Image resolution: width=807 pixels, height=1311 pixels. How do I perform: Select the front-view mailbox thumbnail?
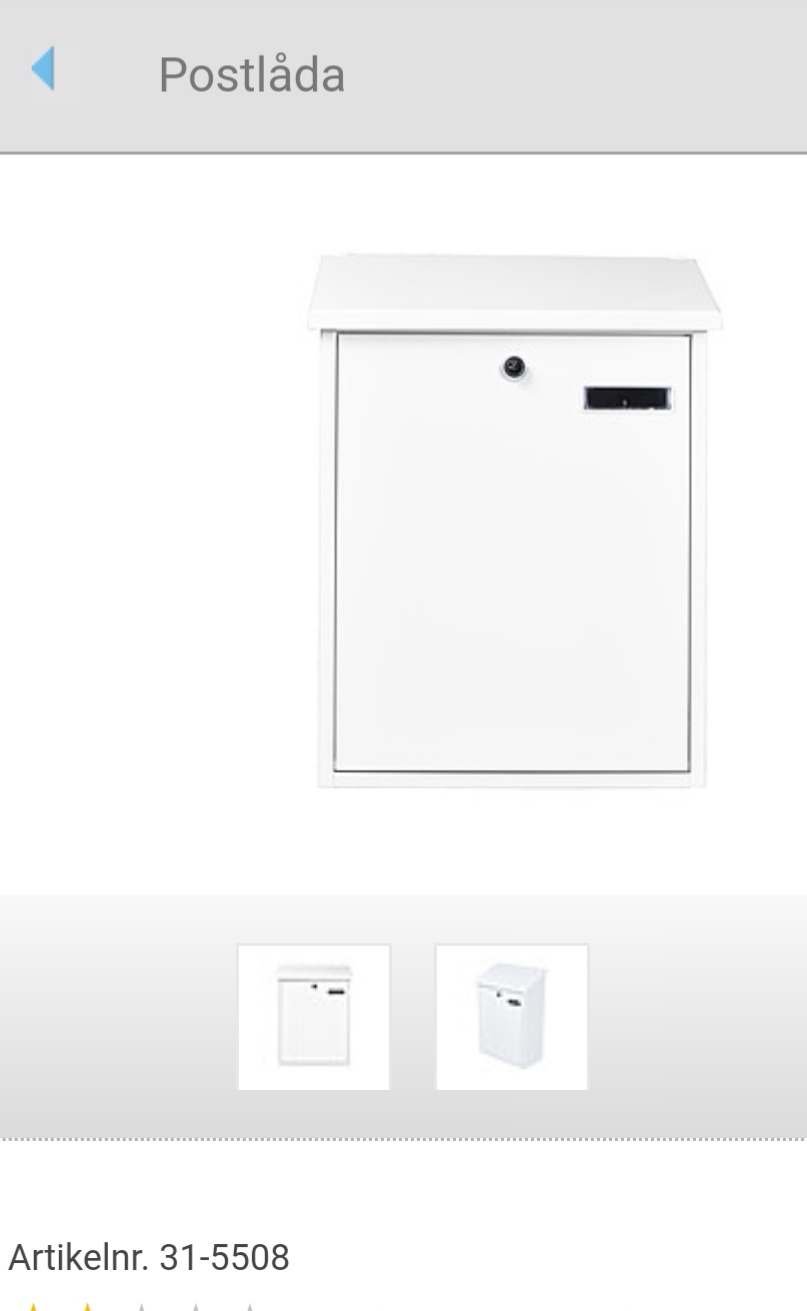[x=314, y=1017]
